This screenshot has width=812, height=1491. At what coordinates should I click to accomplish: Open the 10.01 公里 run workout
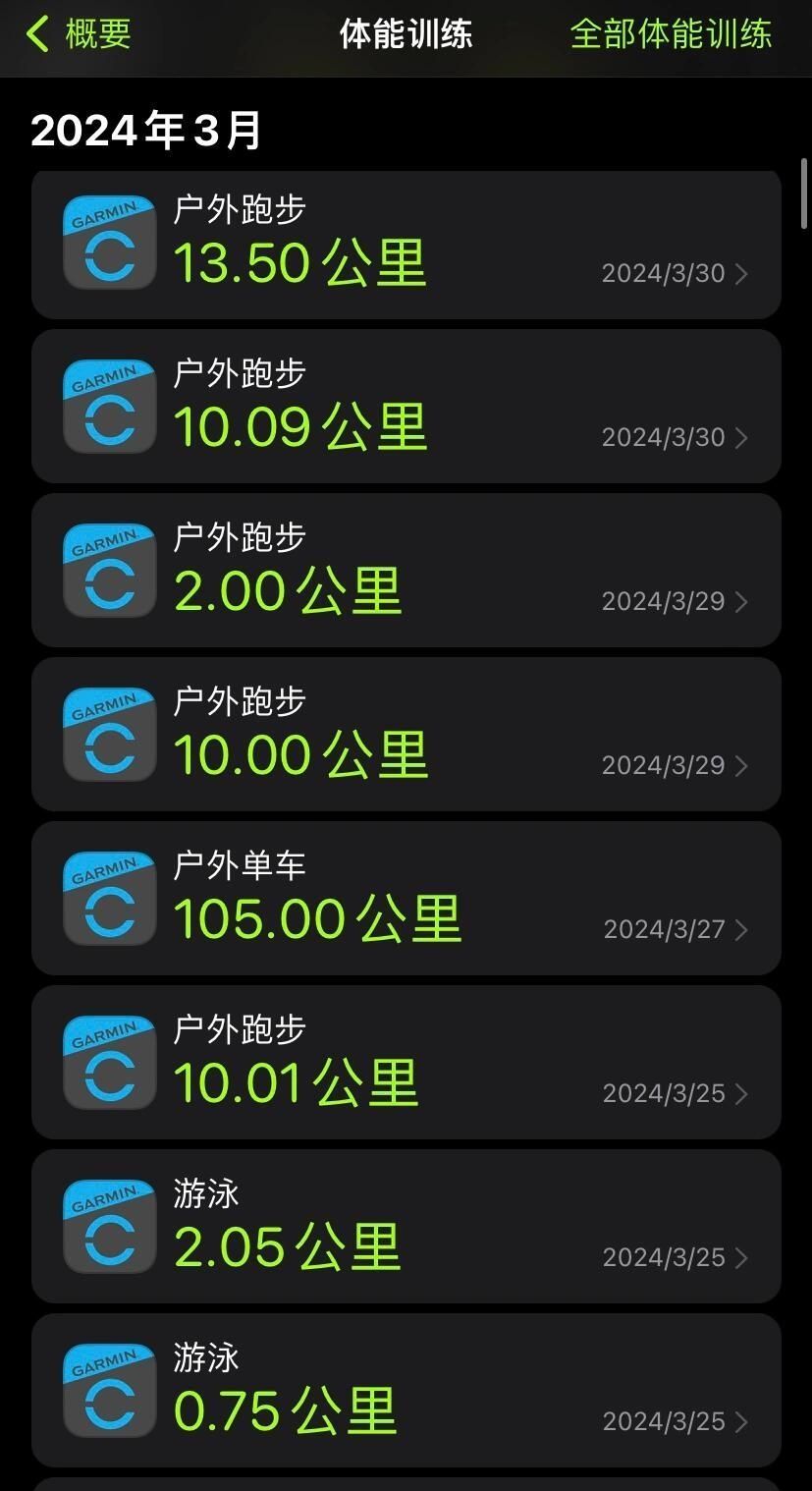click(406, 1063)
